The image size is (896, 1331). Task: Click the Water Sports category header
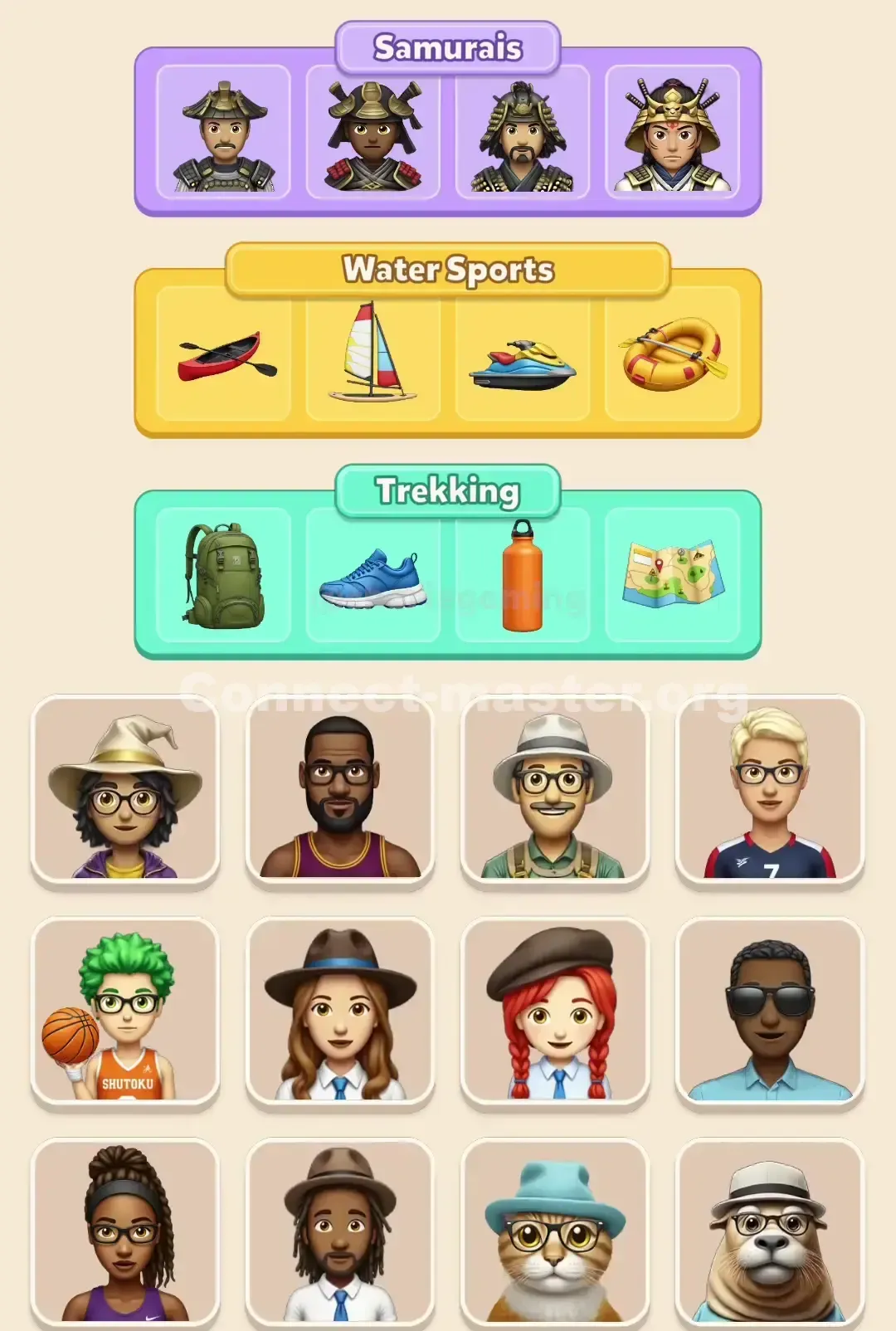point(448,269)
